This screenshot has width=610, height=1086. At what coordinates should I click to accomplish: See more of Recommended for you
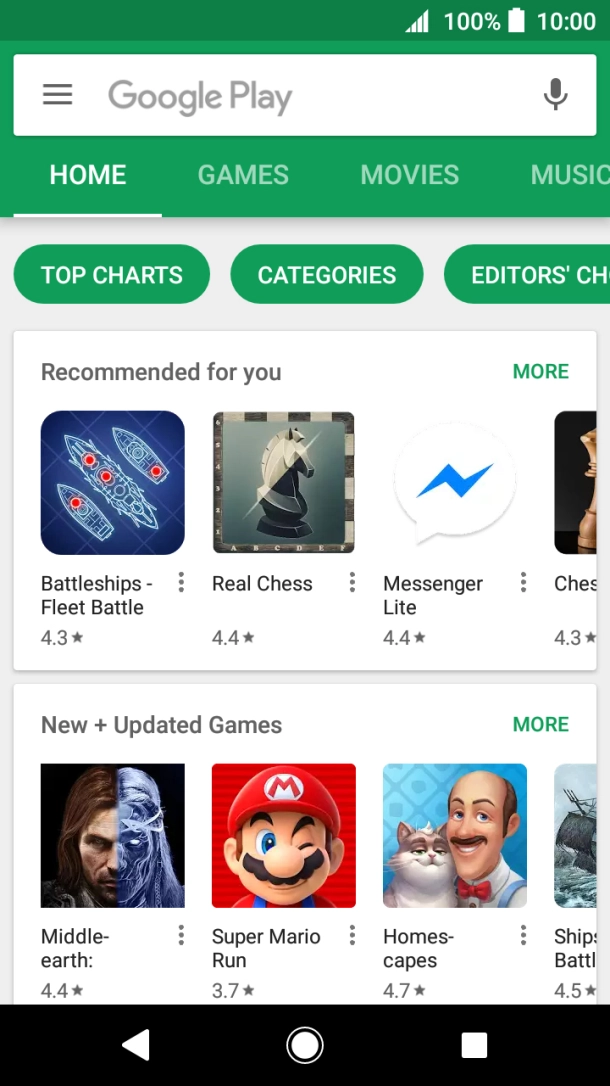(541, 371)
